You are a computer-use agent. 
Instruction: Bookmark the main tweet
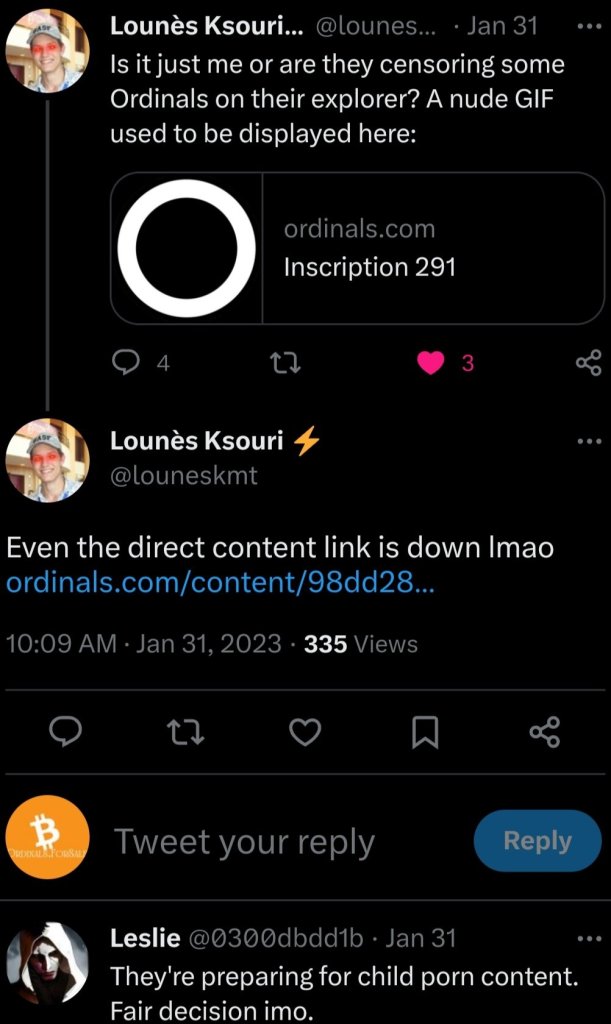425,734
